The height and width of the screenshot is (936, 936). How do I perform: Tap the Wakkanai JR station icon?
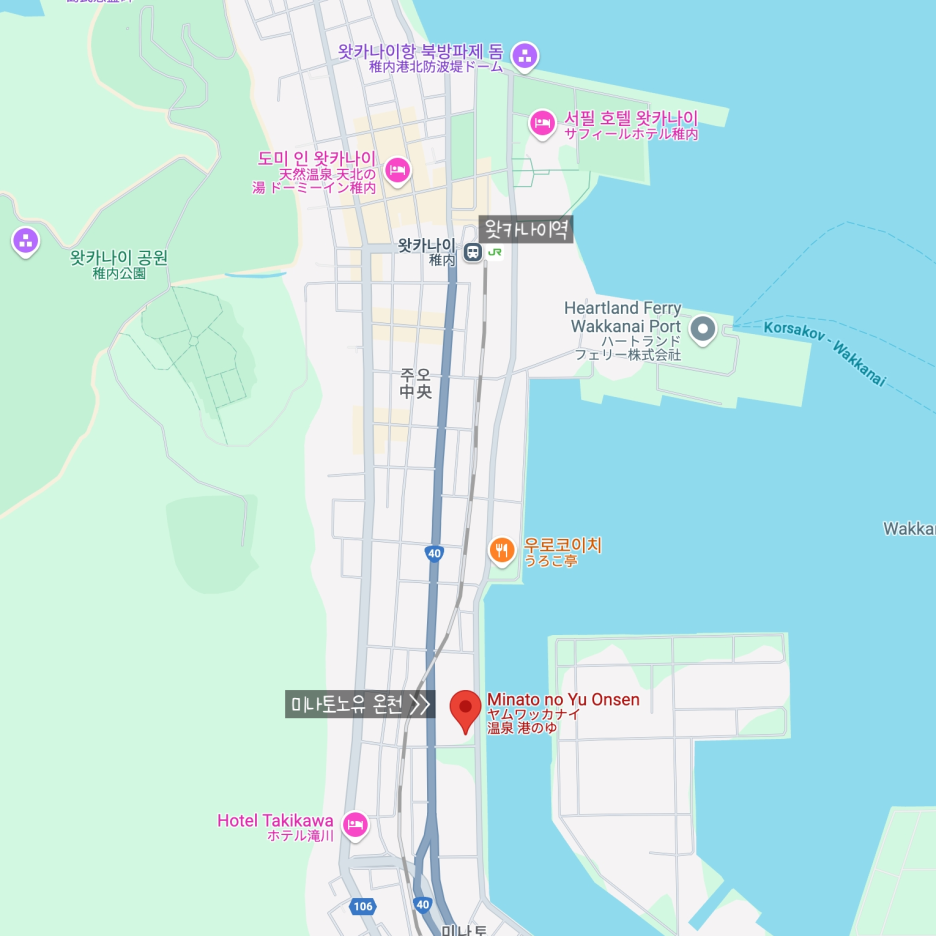[473, 252]
